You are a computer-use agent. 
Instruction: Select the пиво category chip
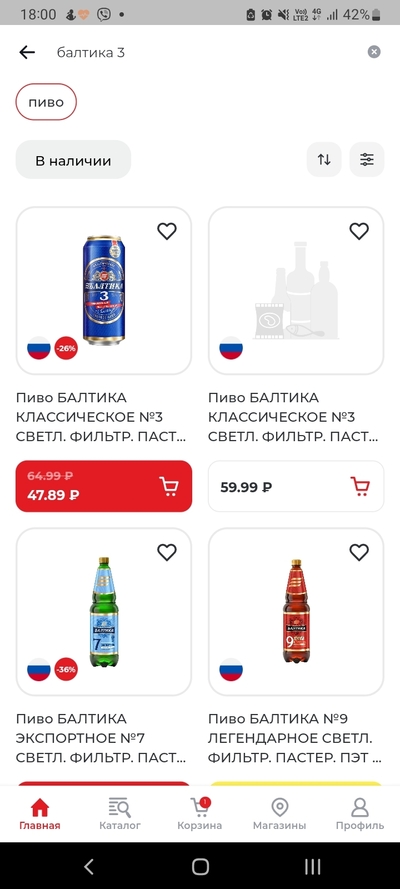46,102
